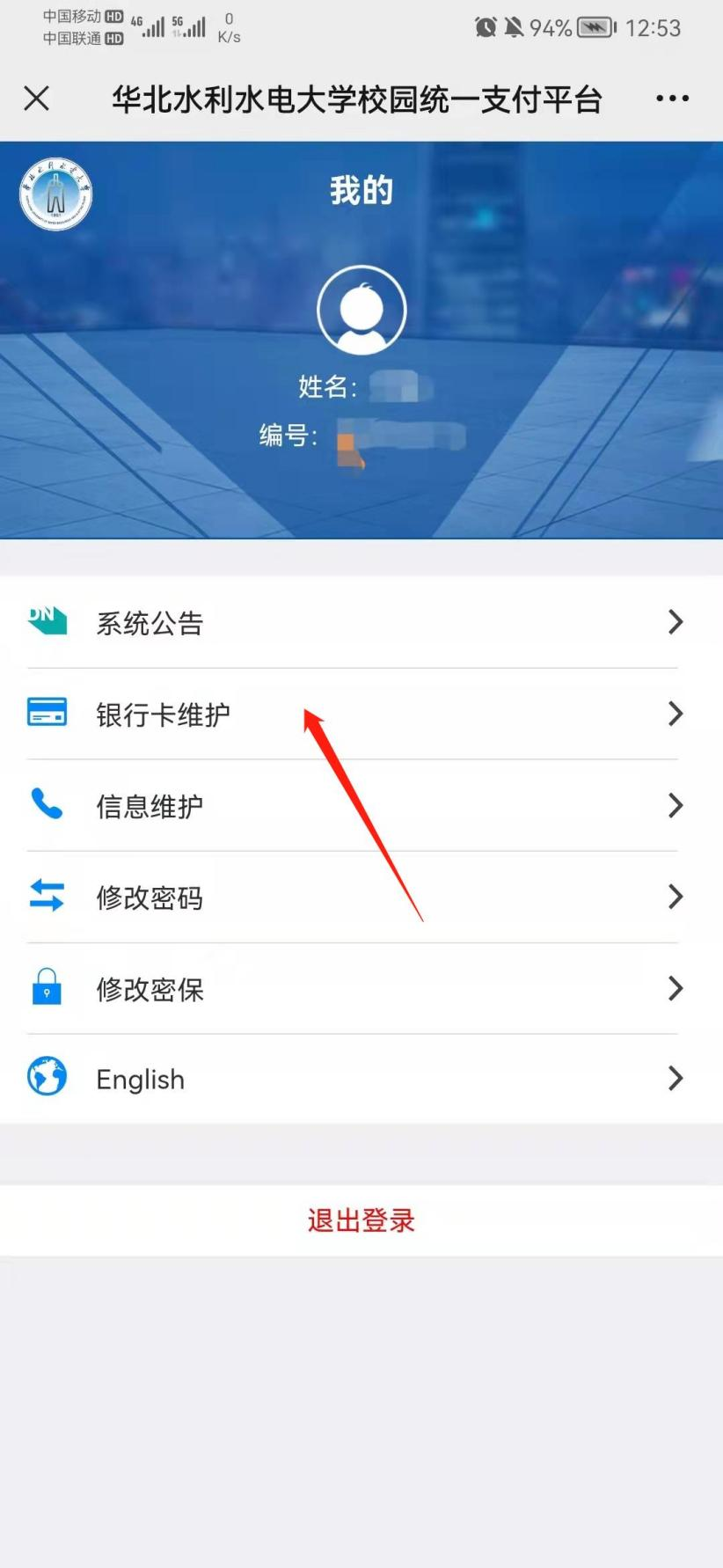Tap the profile avatar picture
723x1568 pixels.
[361, 310]
